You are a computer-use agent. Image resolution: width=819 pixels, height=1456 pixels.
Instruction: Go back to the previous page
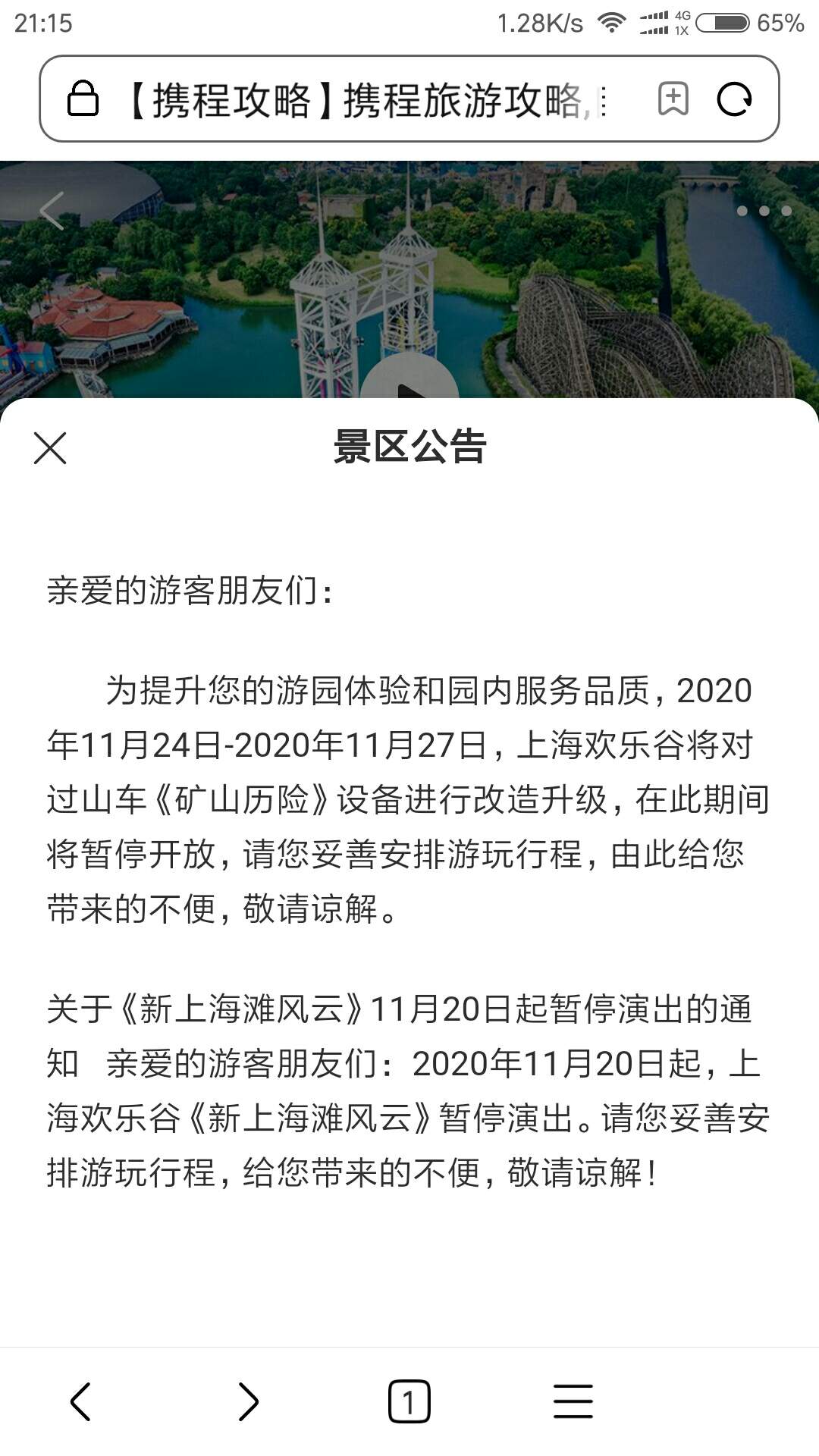click(80, 1401)
